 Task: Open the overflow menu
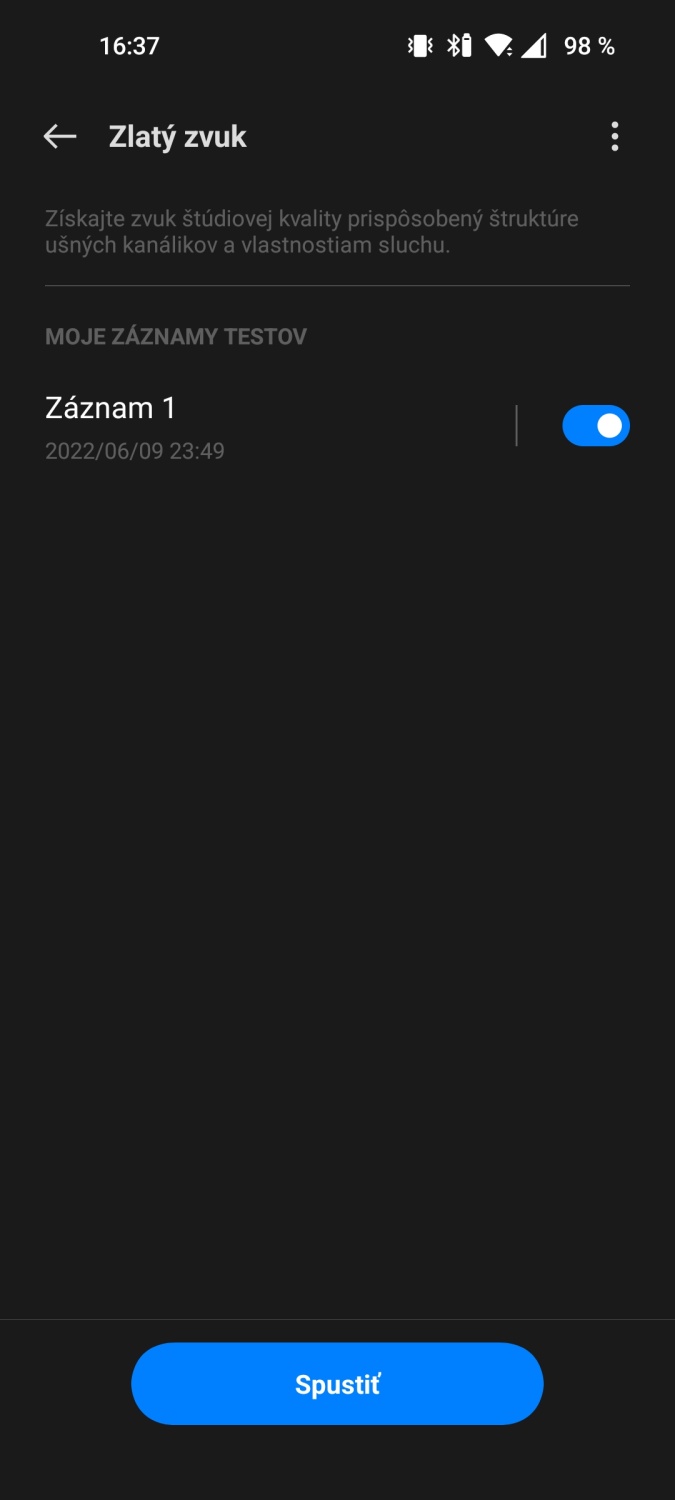click(x=614, y=137)
